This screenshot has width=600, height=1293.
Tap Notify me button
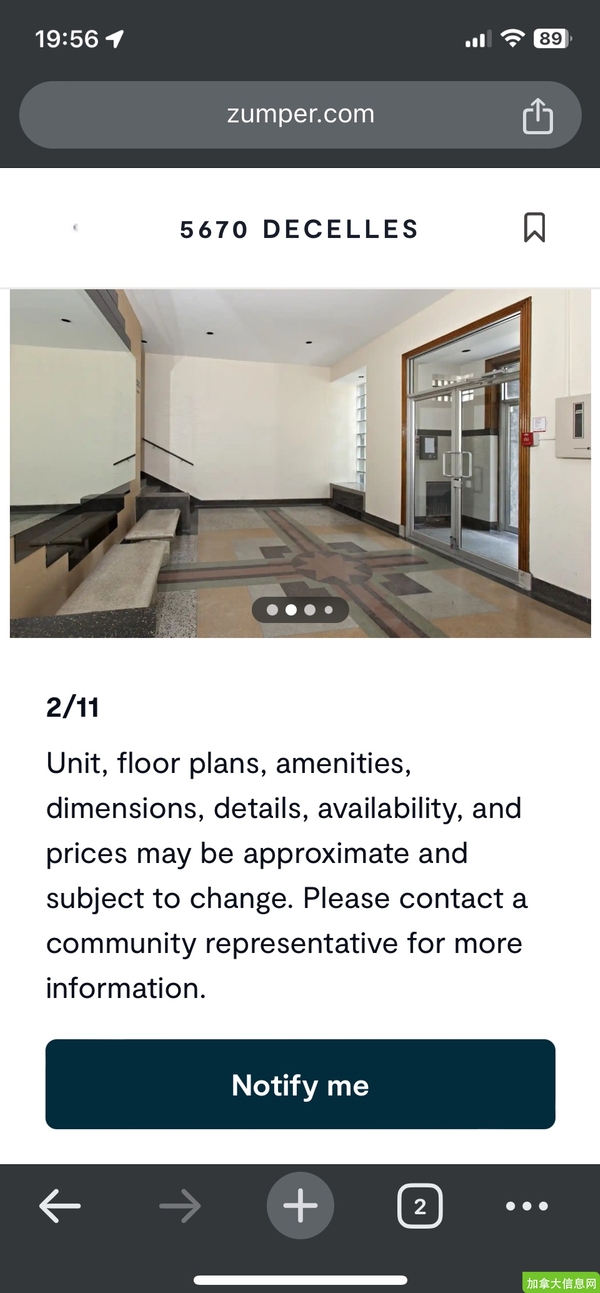(x=300, y=1085)
